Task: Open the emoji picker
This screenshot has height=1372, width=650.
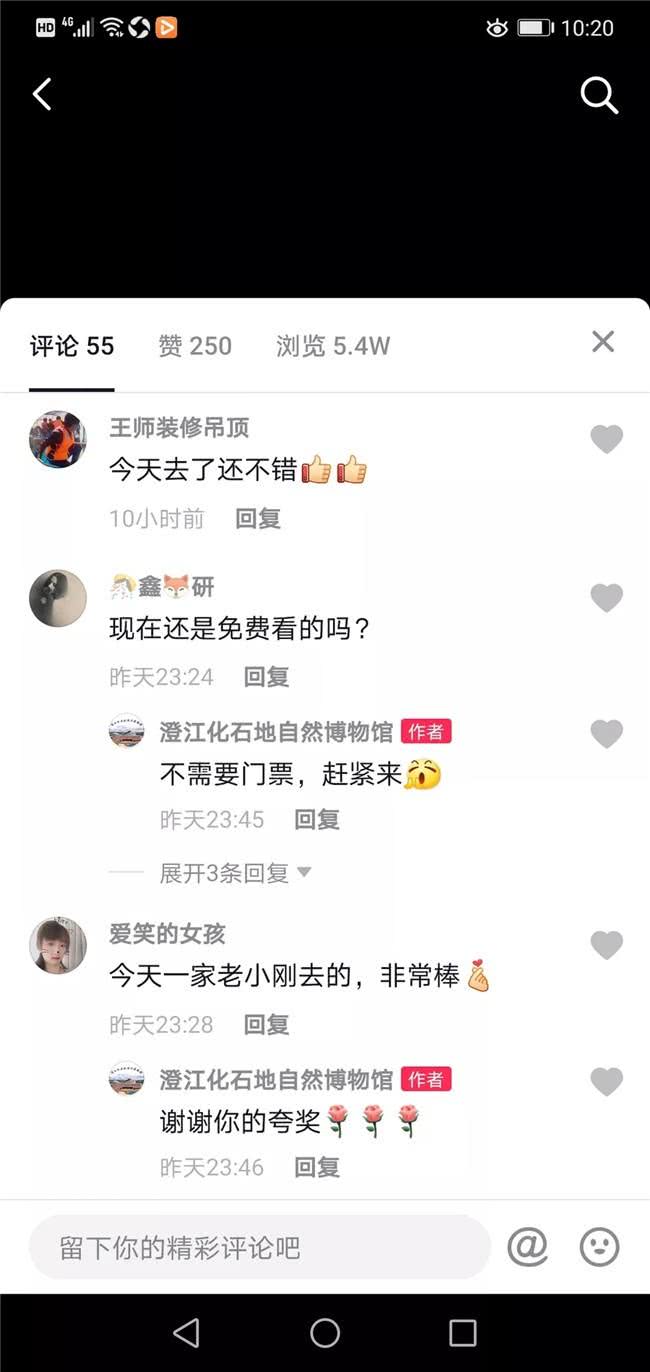Action: pos(600,1247)
